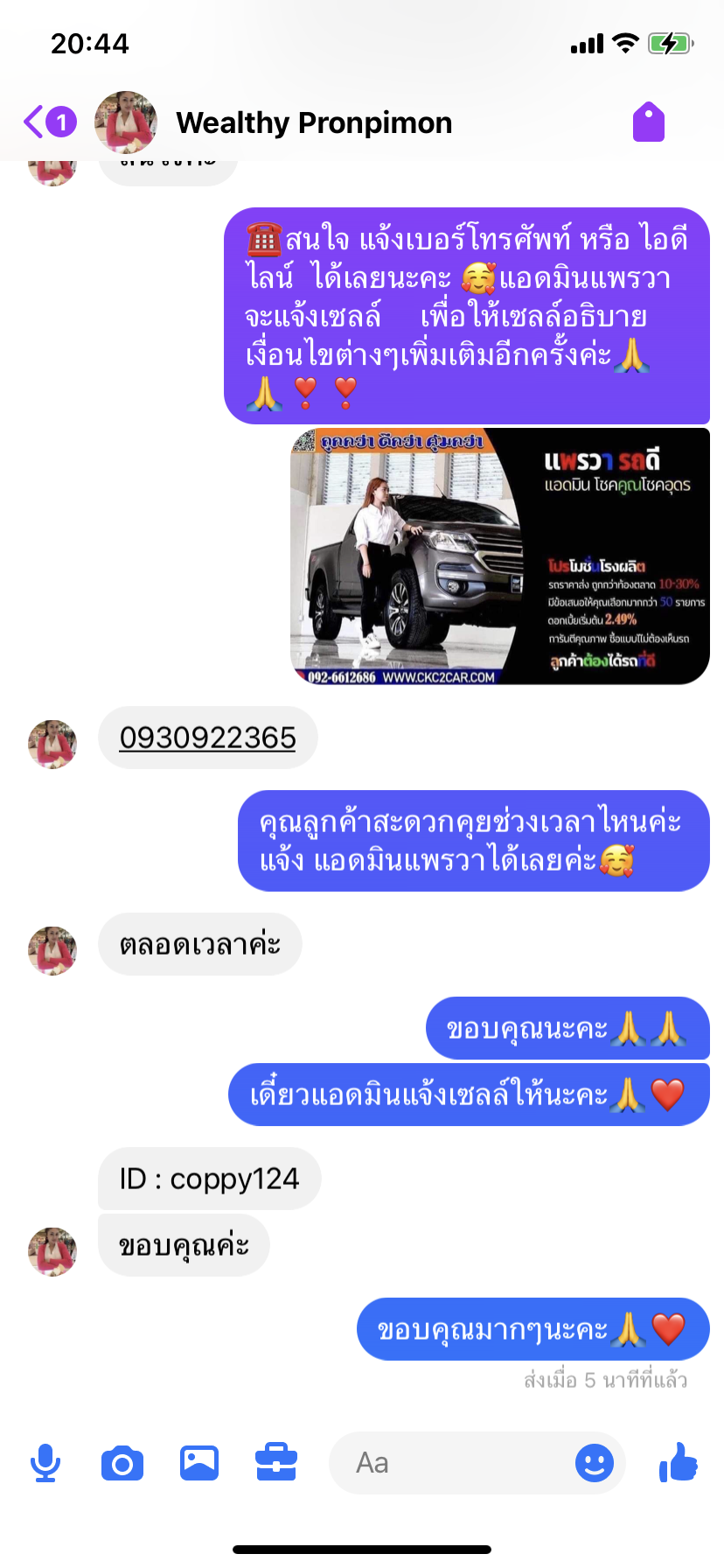Open the camera to take photo
724x1568 pixels.
pyautogui.click(x=122, y=1463)
